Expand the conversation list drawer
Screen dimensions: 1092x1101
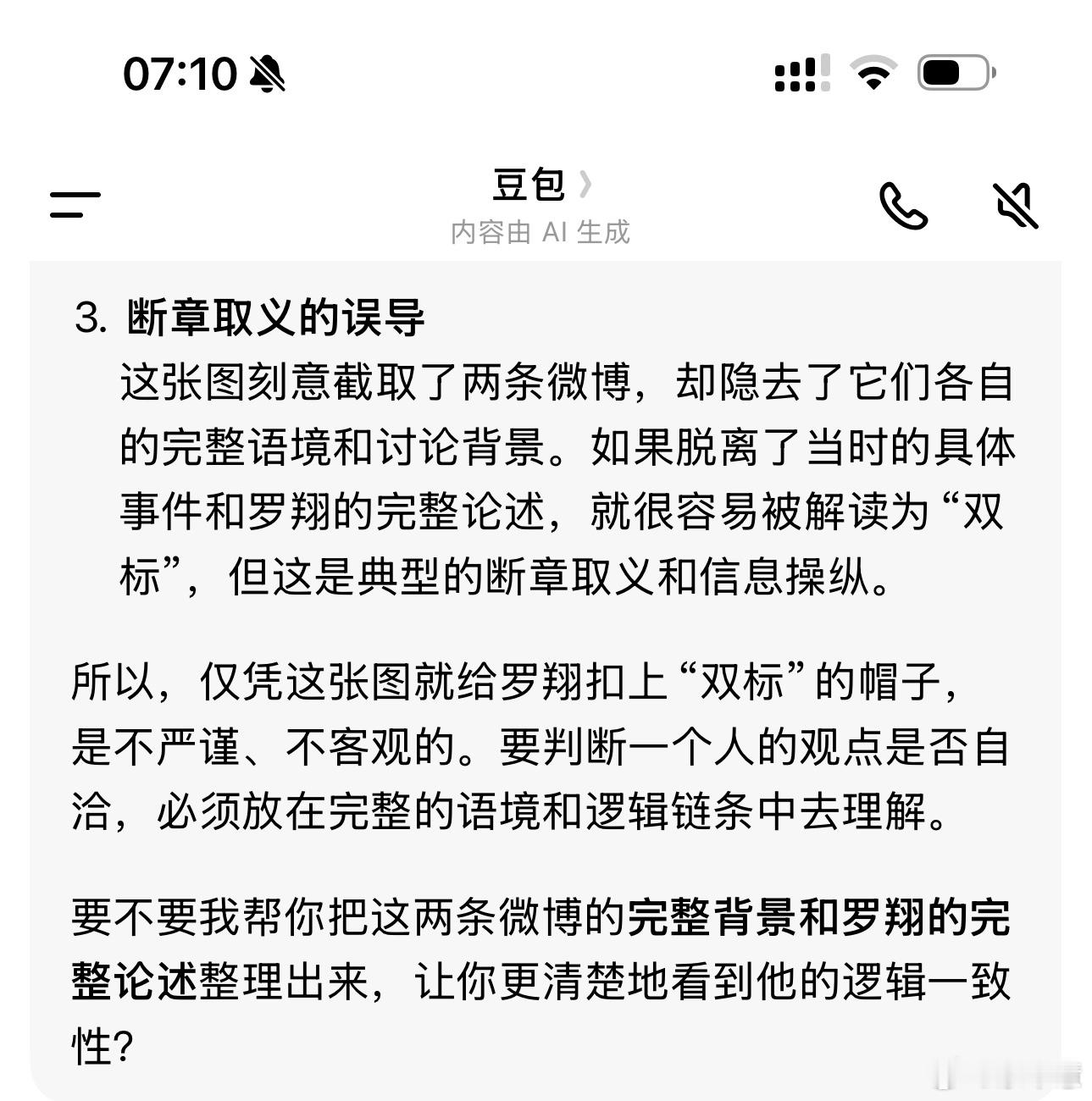[75, 203]
